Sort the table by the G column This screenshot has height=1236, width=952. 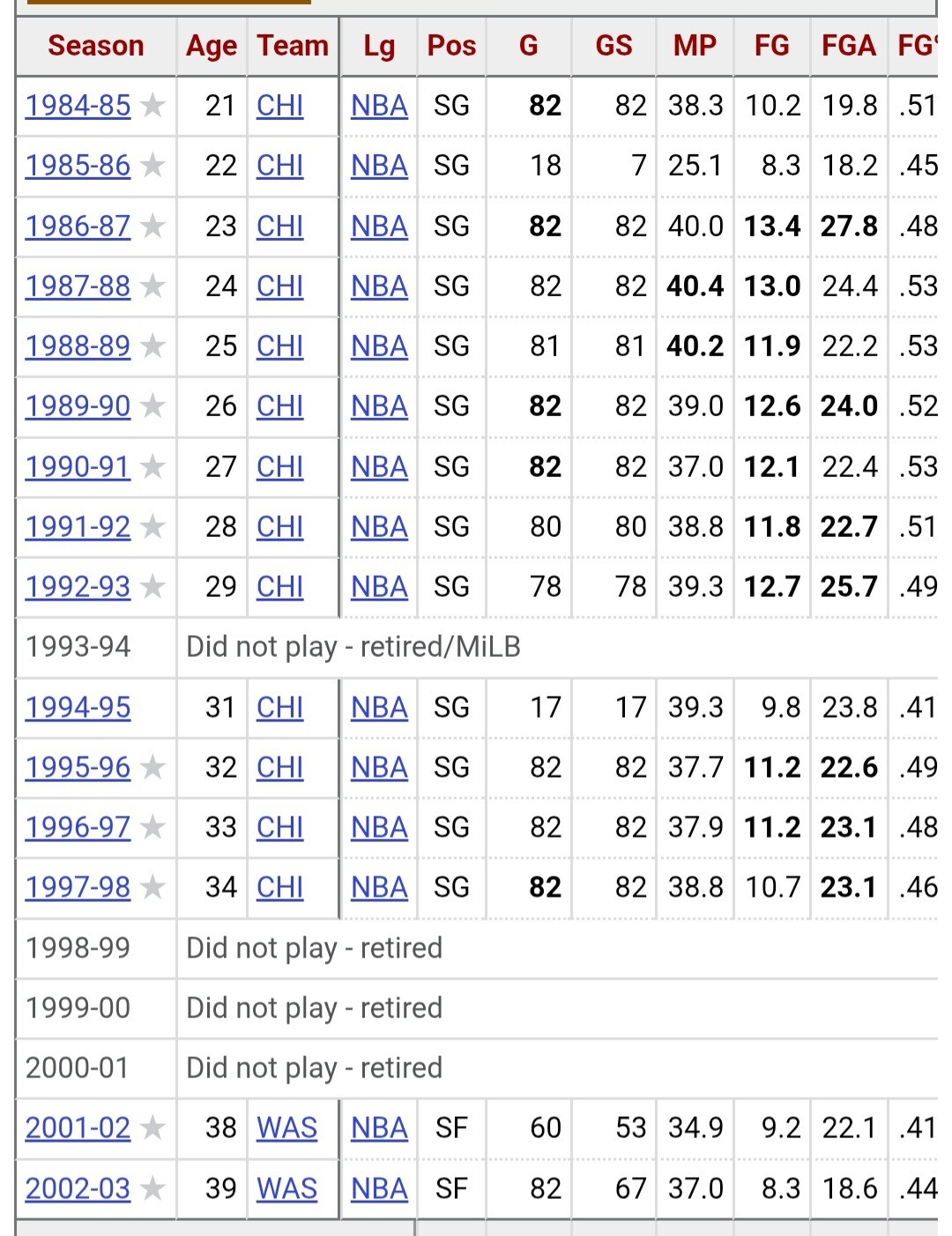pos(528,46)
